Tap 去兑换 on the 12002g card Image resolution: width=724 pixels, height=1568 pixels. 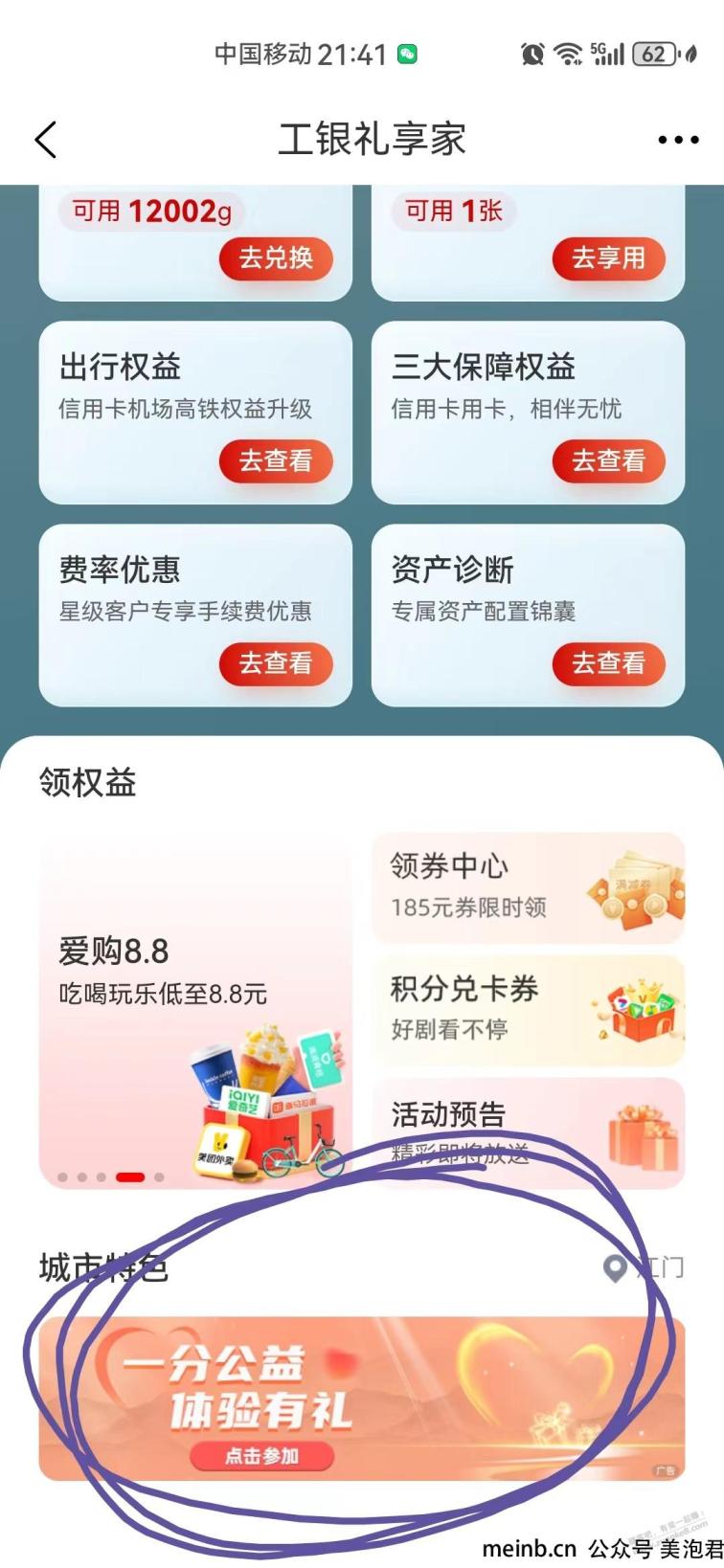(x=276, y=258)
